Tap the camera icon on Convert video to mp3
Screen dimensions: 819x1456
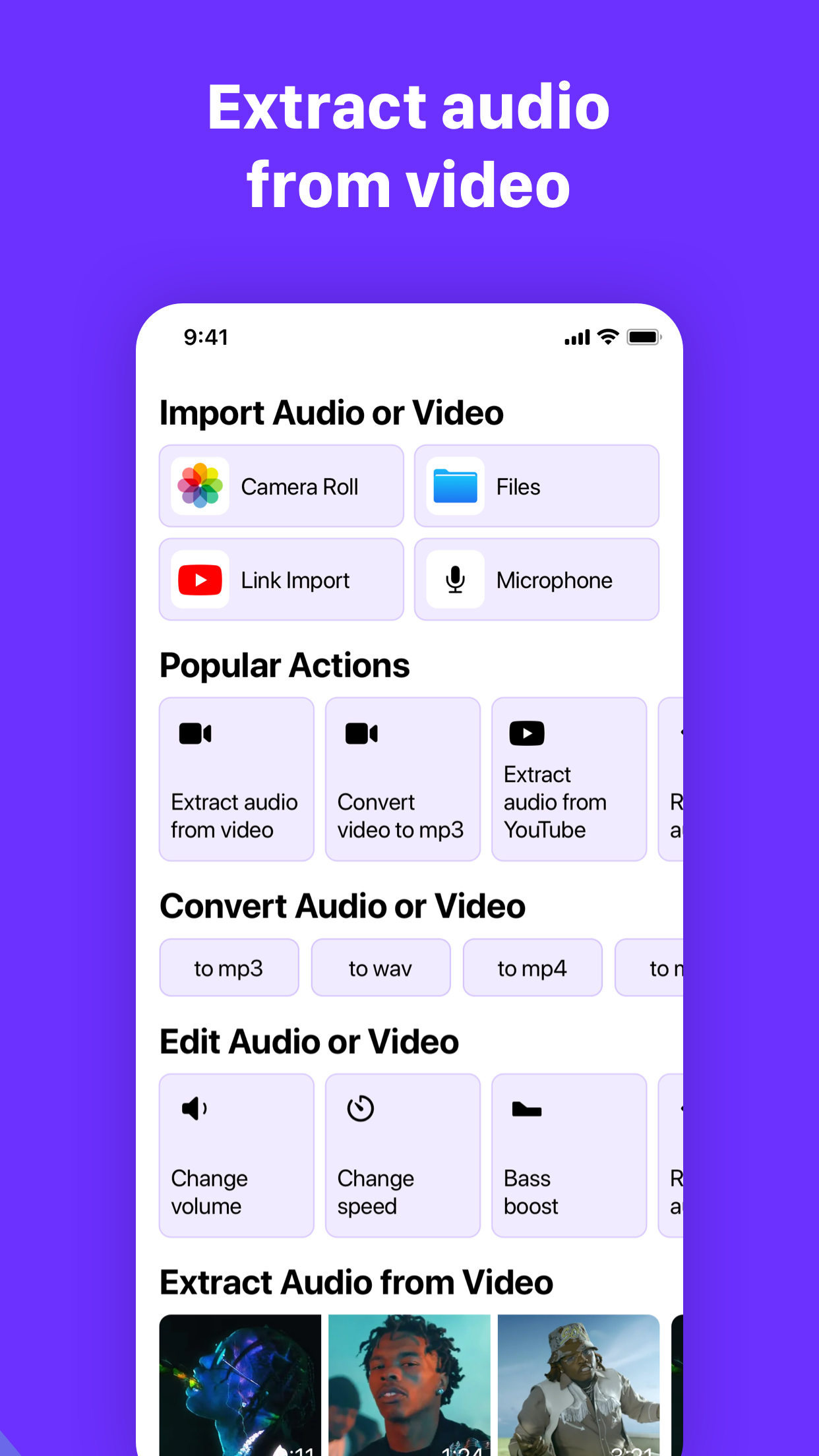click(361, 733)
